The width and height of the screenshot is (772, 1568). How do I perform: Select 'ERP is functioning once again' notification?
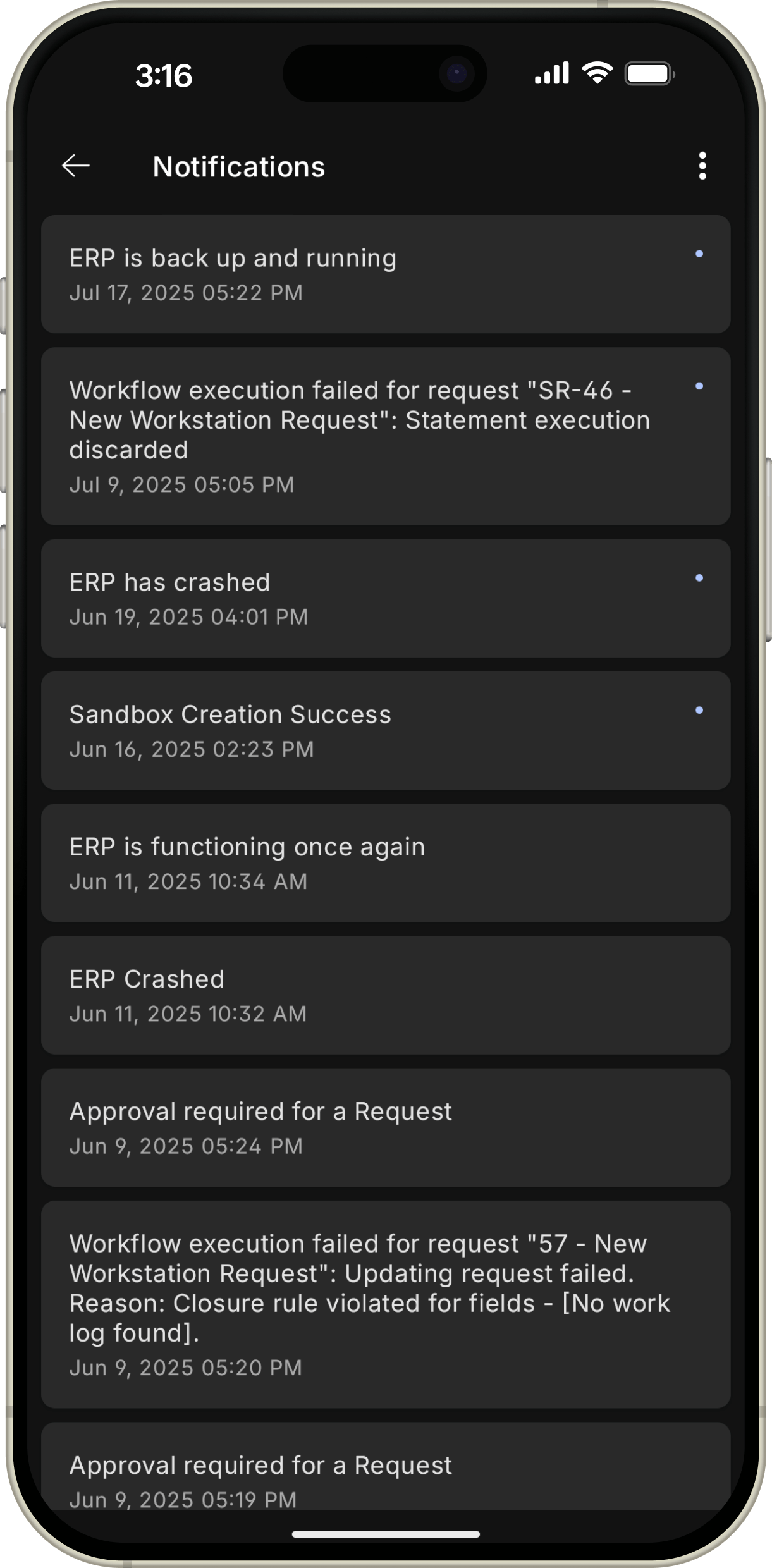click(x=386, y=862)
